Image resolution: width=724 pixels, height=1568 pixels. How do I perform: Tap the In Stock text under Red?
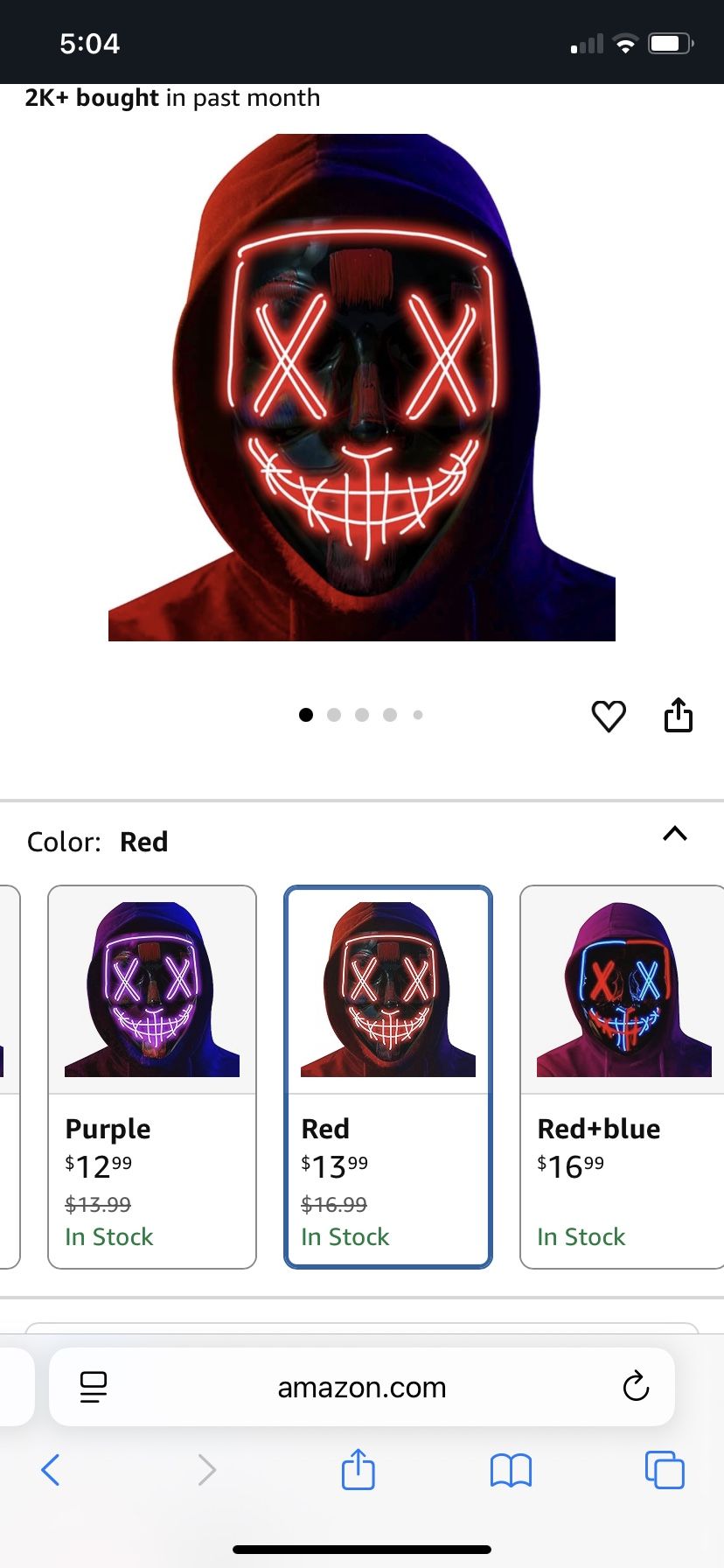[345, 1236]
